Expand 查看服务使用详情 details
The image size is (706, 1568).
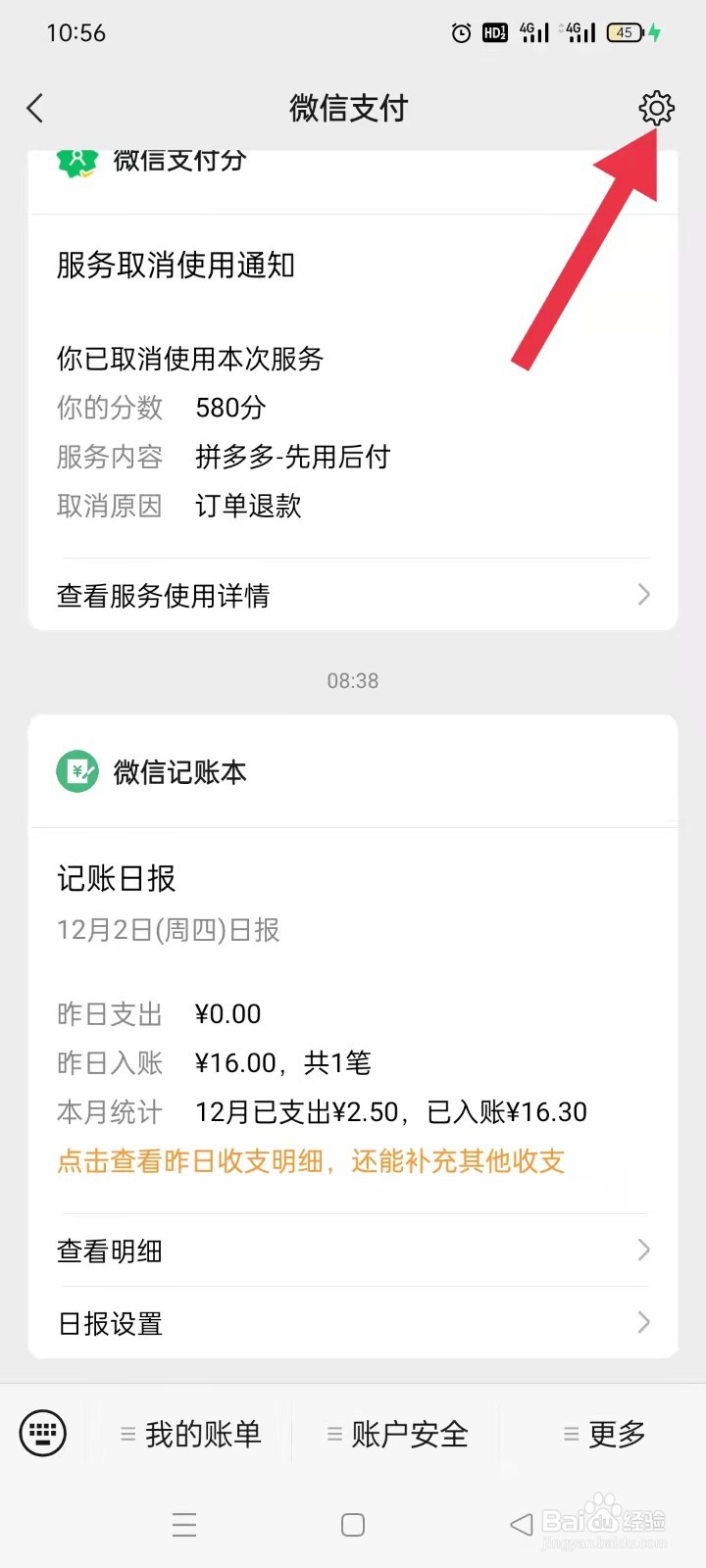pos(353,595)
